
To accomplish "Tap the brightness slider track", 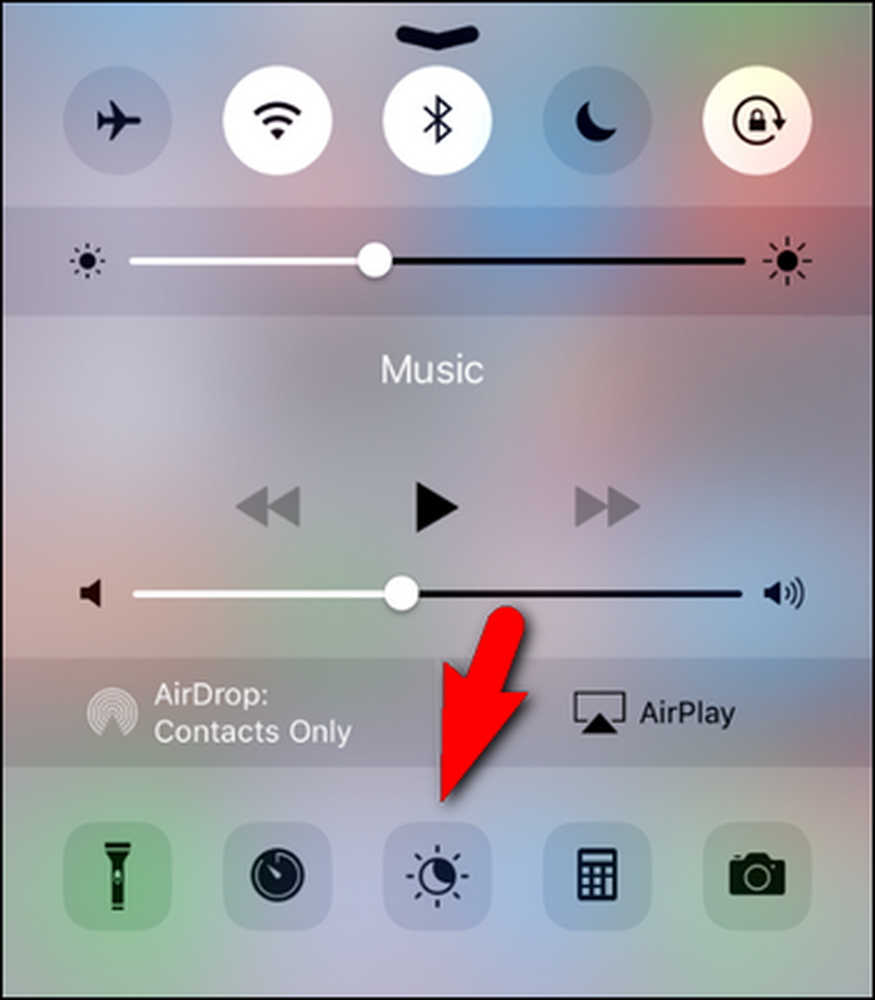I will [560, 262].
